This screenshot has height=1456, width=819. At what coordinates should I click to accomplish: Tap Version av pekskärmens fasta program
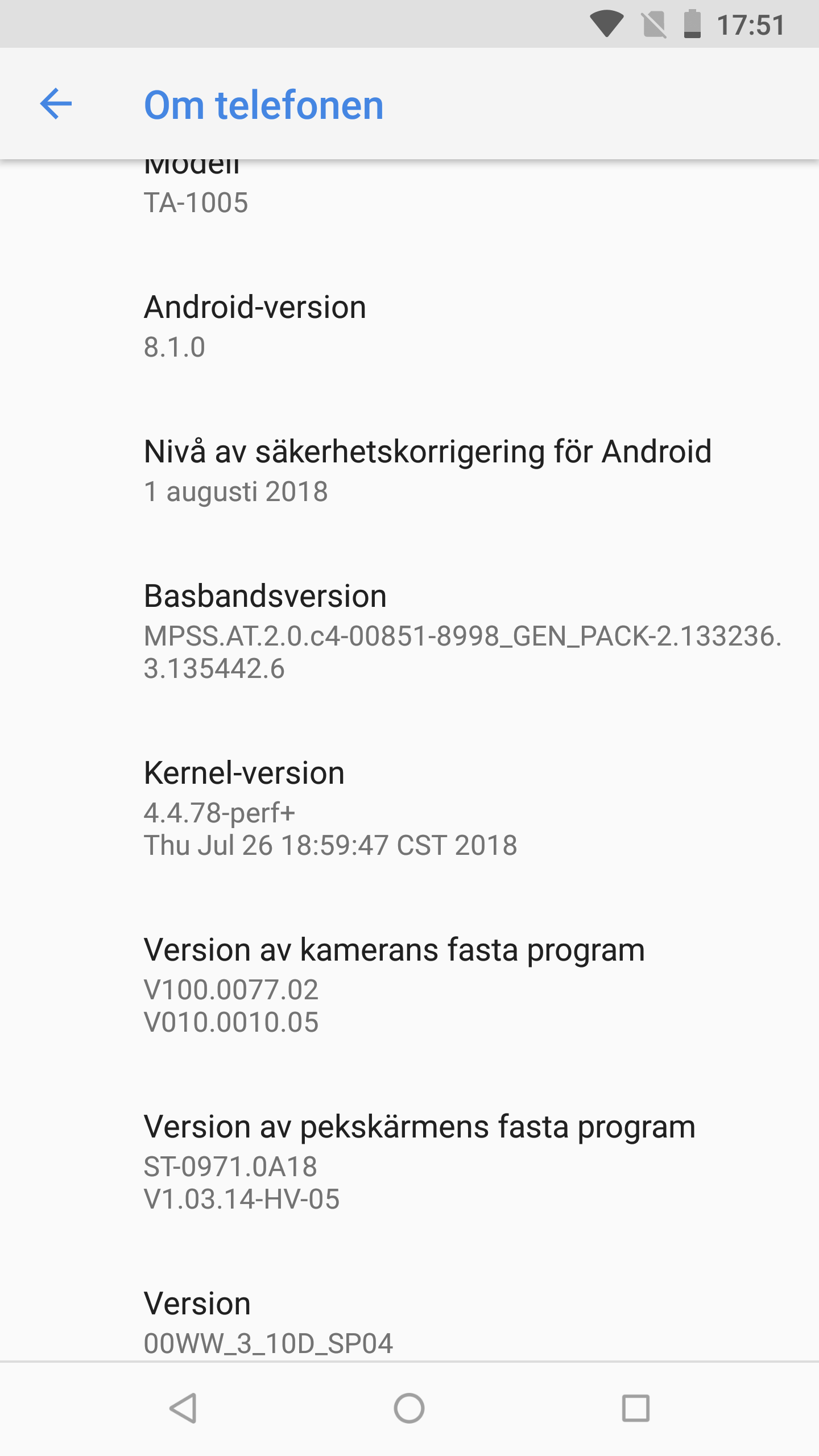click(409, 1163)
